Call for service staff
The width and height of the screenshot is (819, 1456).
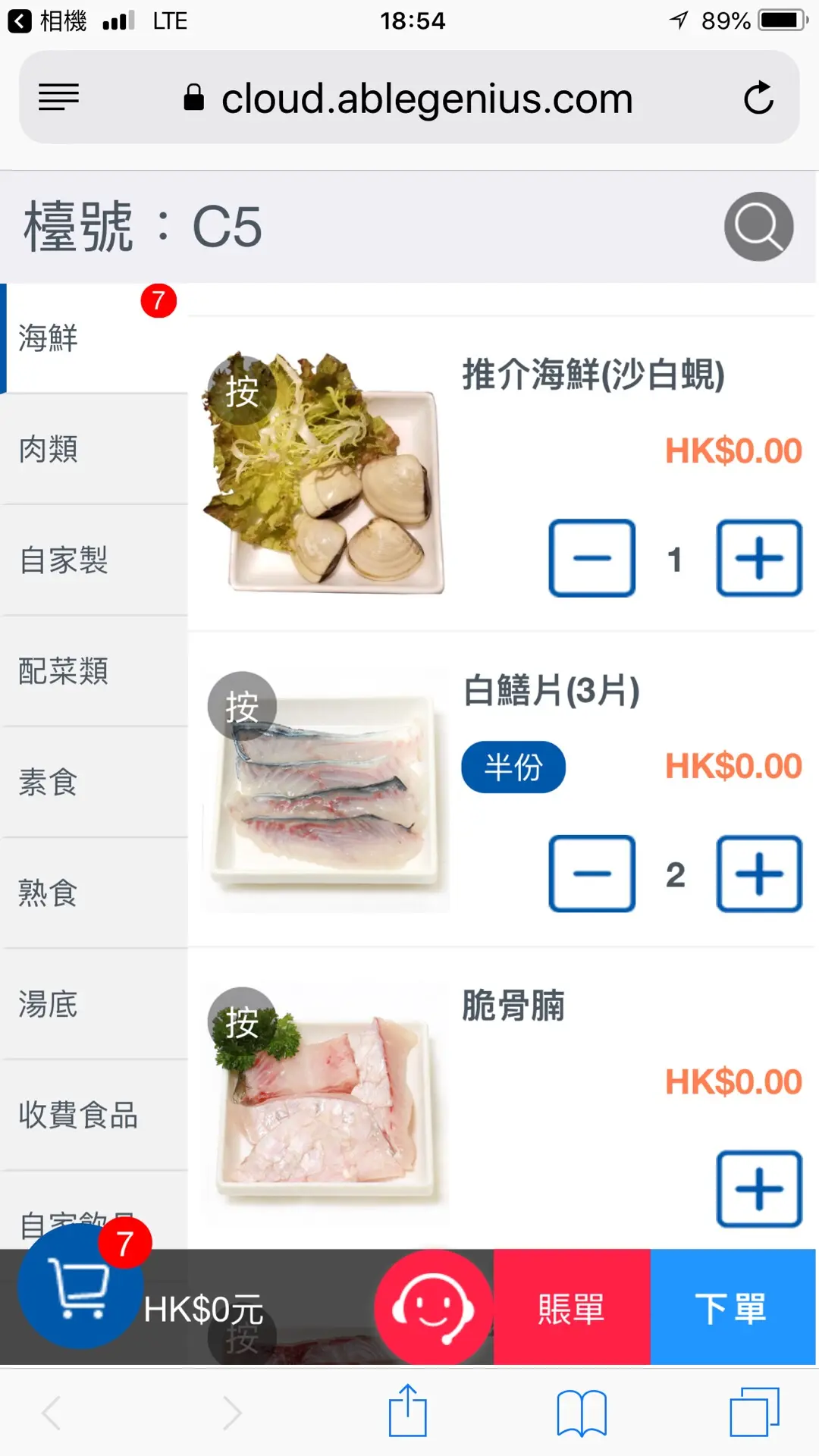(x=433, y=1308)
